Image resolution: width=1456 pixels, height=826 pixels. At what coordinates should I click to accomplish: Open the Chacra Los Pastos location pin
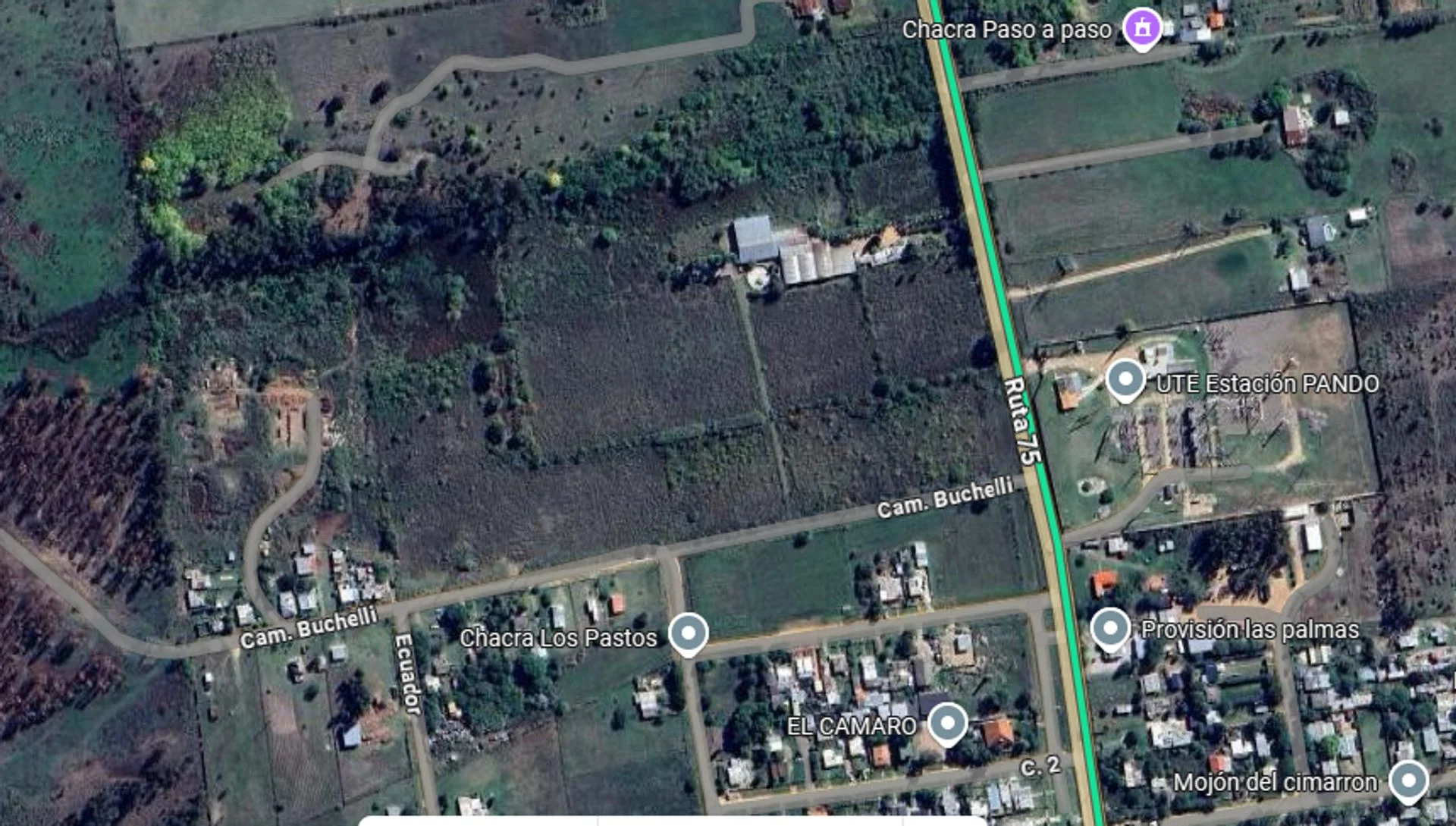[x=689, y=633]
